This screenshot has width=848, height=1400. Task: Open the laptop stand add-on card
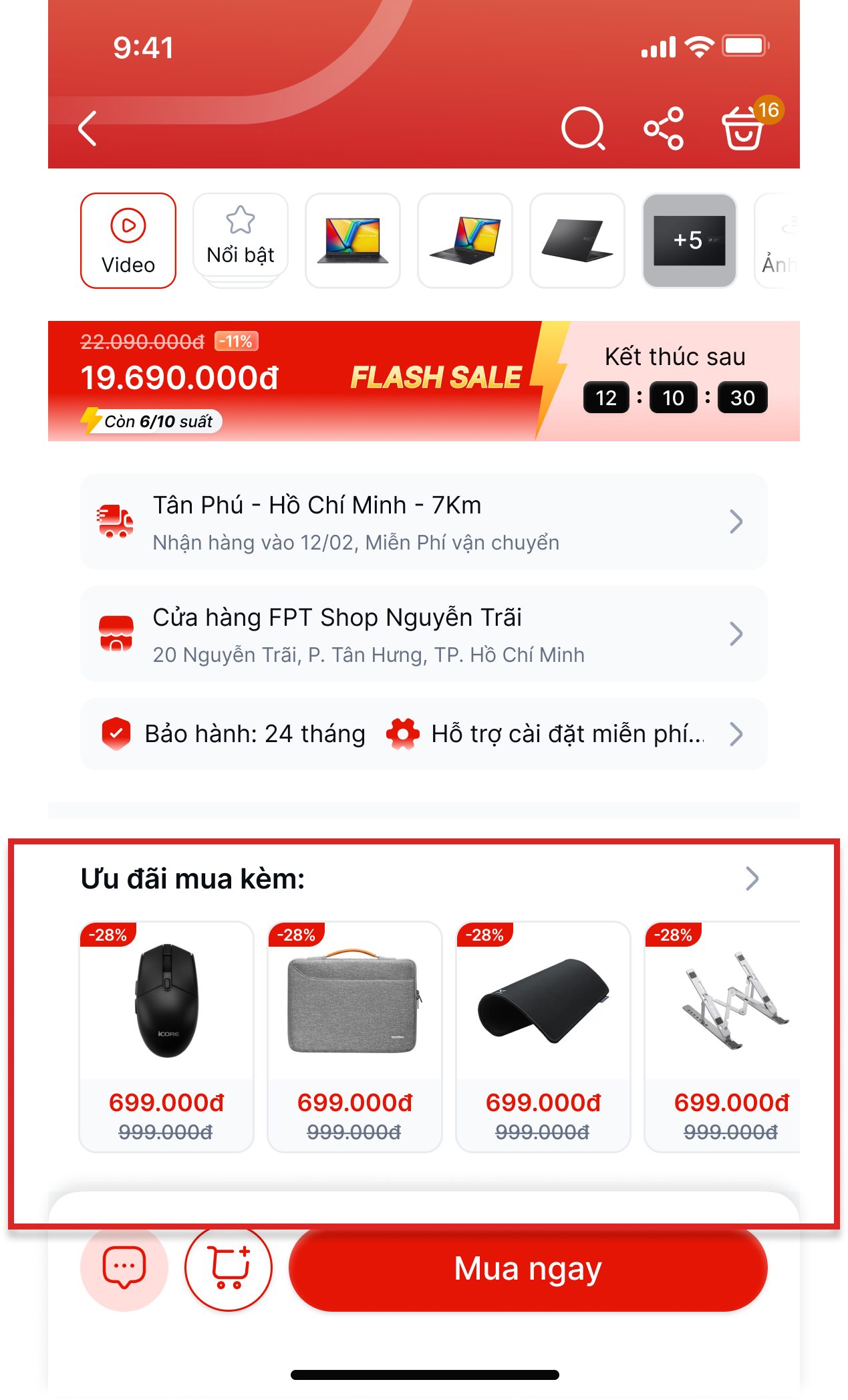click(x=722, y=1037)
